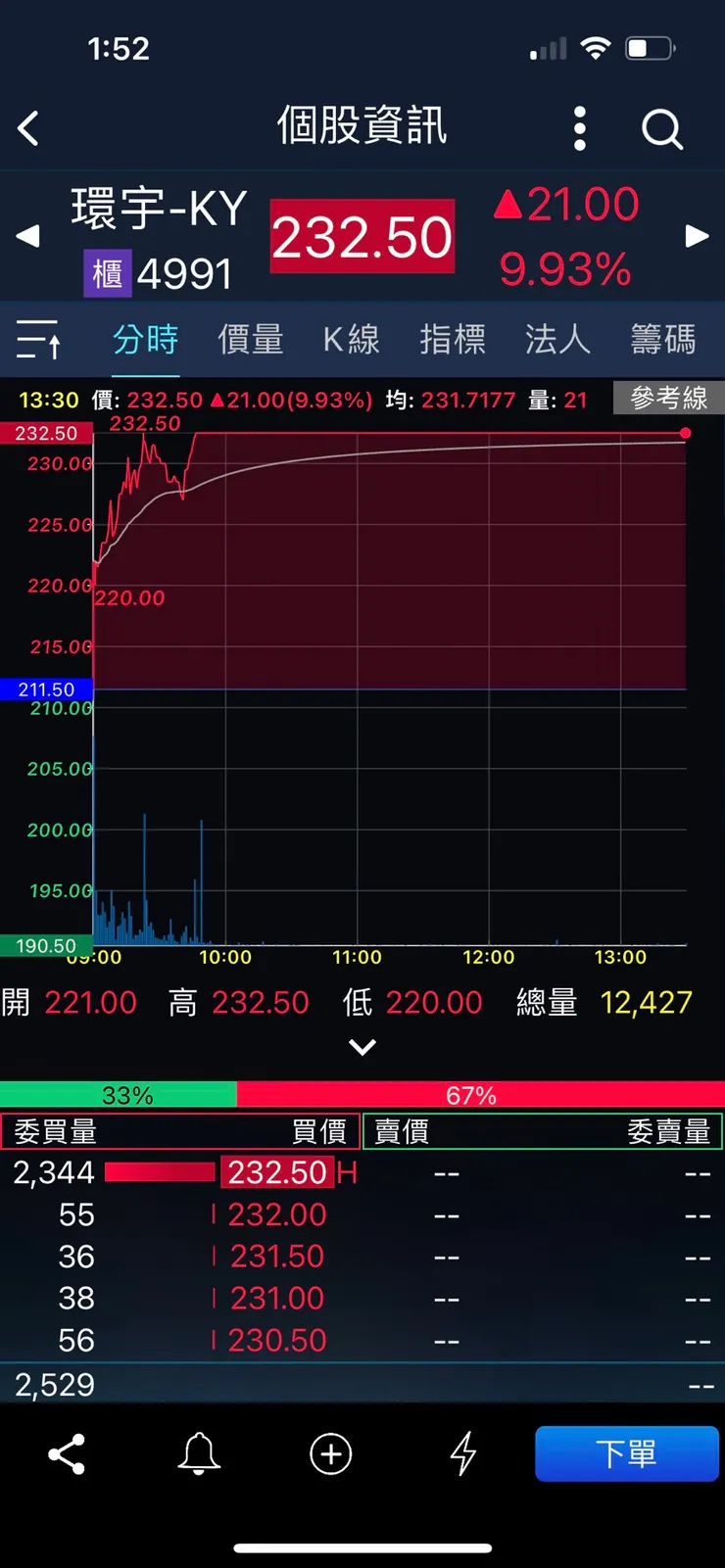
Task: Tap the next-stock right triangle arrow
Action: [x=698, y=235]
